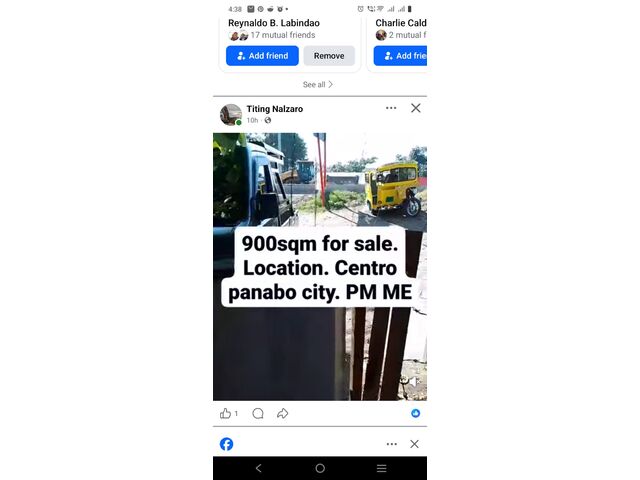Viewport: 640px width, 480px height.
Task: Open options menu on the next post
Action: 391,444
